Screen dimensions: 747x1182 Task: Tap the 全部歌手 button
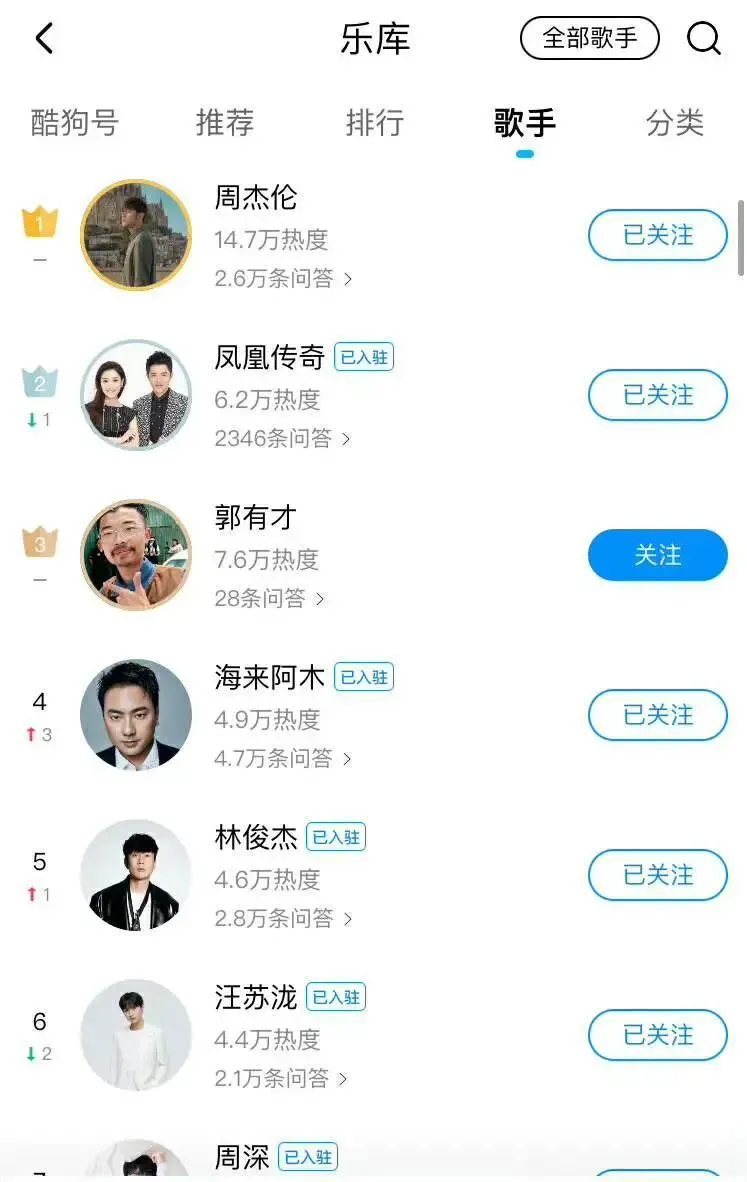click(x=590, y=39)
